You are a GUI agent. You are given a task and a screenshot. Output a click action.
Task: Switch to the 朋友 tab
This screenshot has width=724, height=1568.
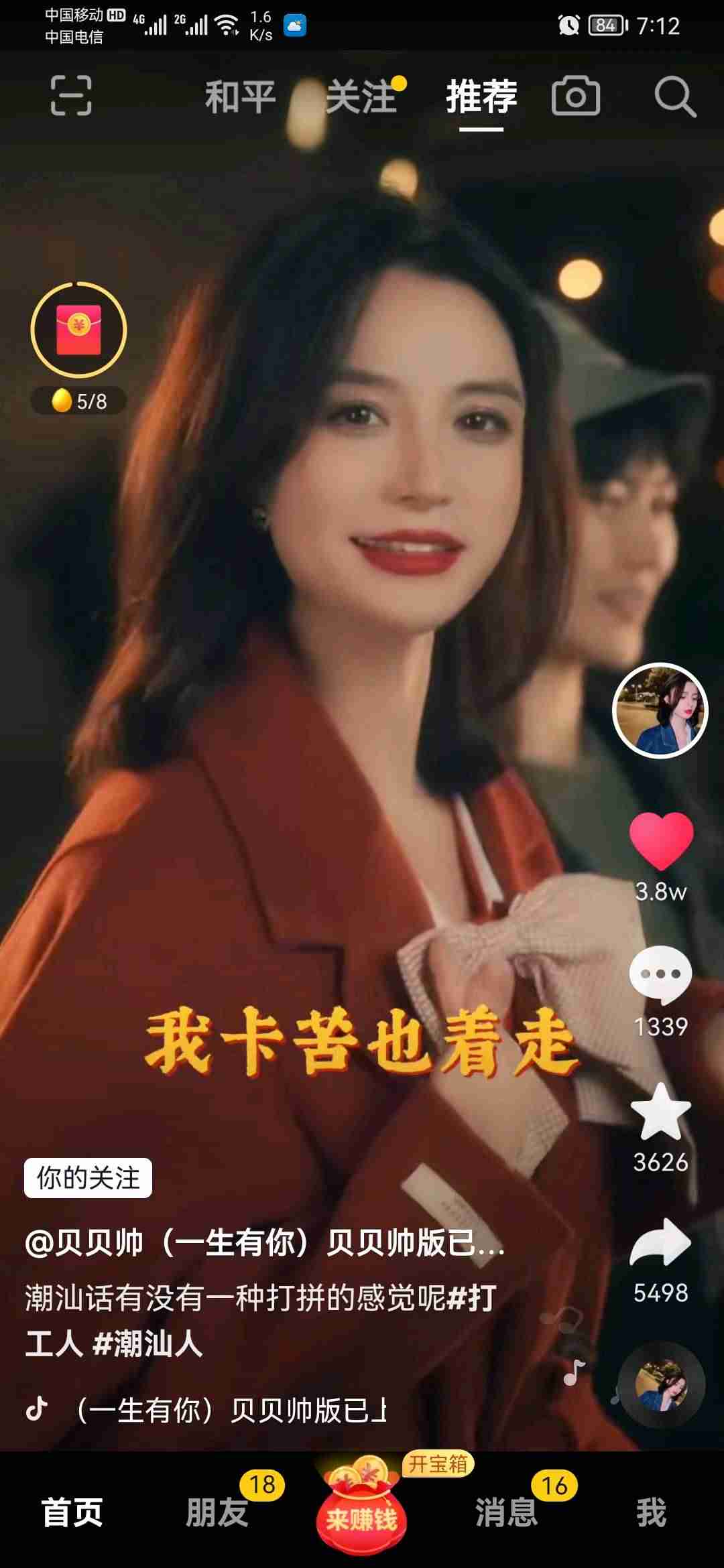click(x=217, y=1513)
